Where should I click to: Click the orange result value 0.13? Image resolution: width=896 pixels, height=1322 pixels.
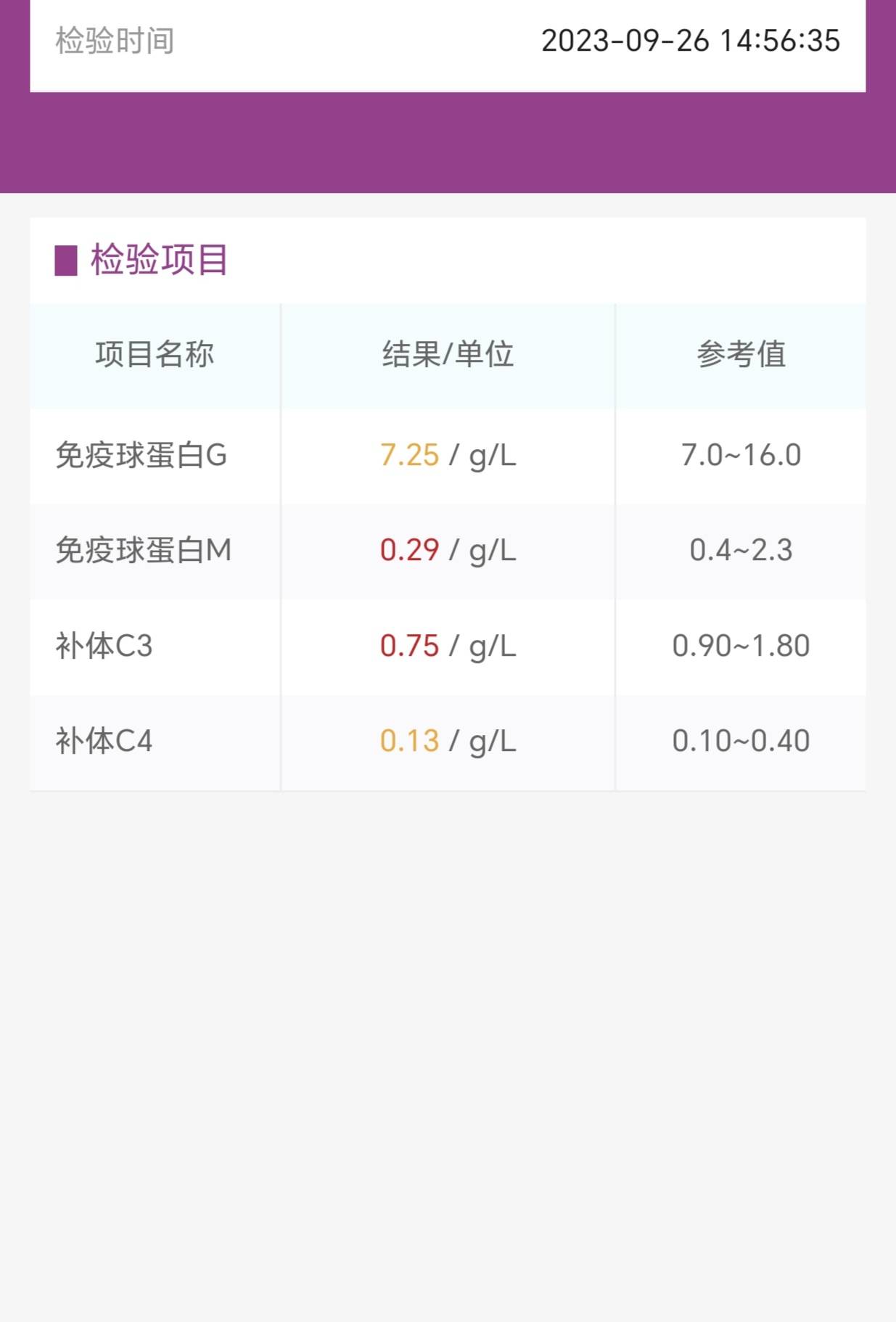pyautogui.click(x=408, y=740)
